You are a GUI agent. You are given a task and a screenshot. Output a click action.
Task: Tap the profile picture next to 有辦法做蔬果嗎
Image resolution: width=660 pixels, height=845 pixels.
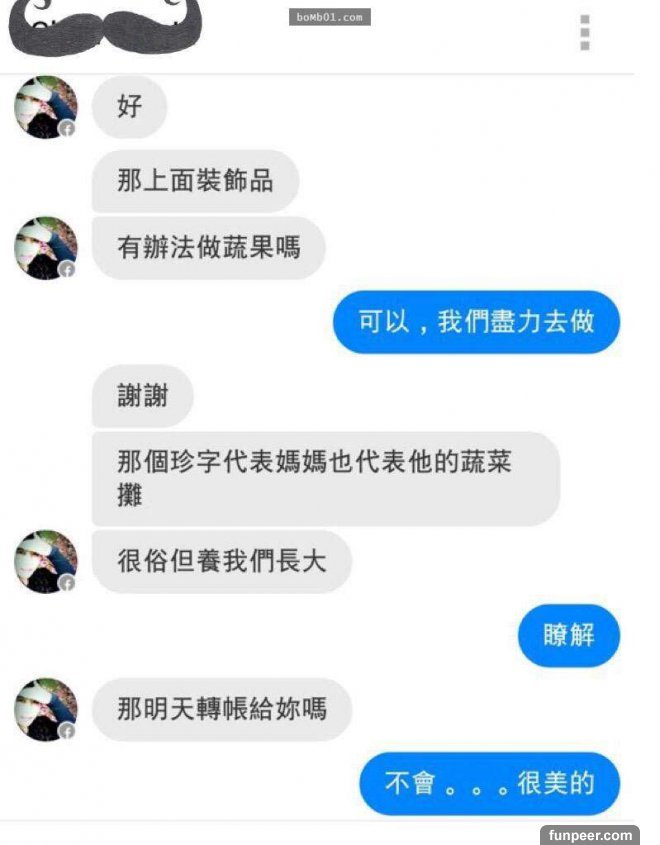click(45, 248)
